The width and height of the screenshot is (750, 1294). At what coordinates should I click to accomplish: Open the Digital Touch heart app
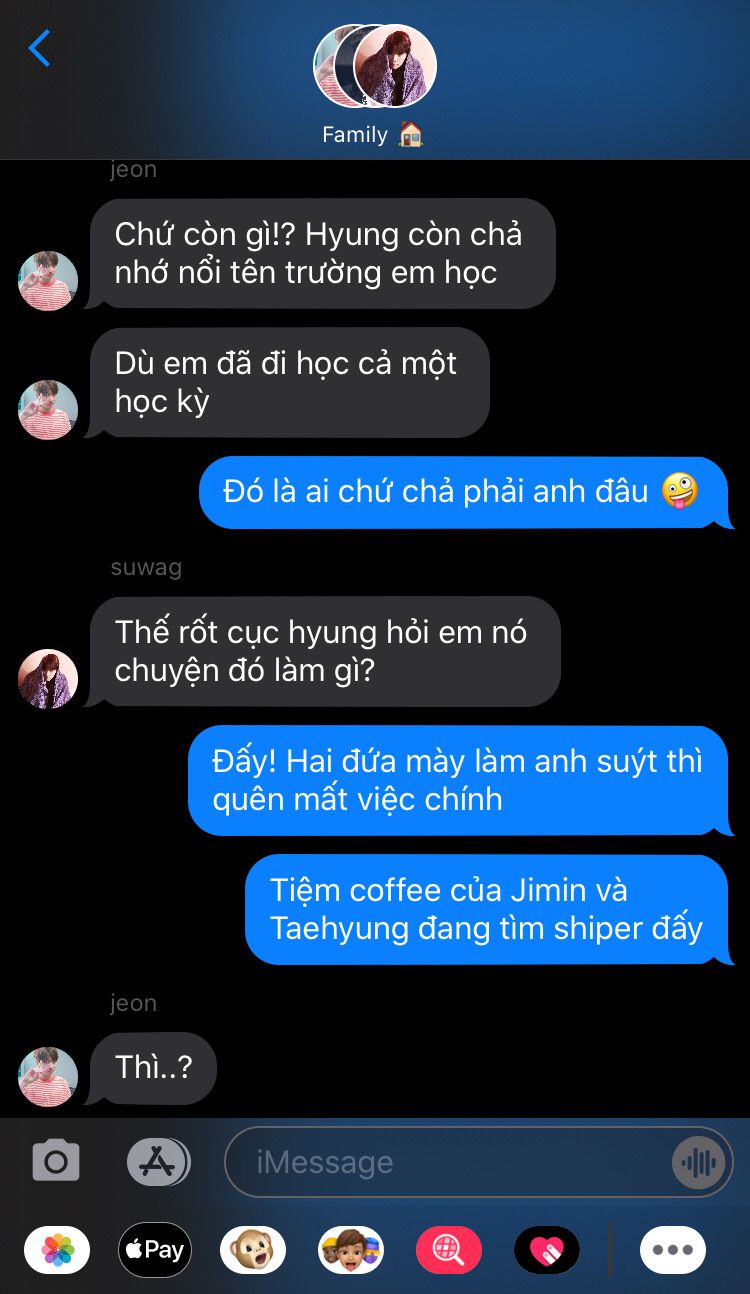tap(547, 1250)
